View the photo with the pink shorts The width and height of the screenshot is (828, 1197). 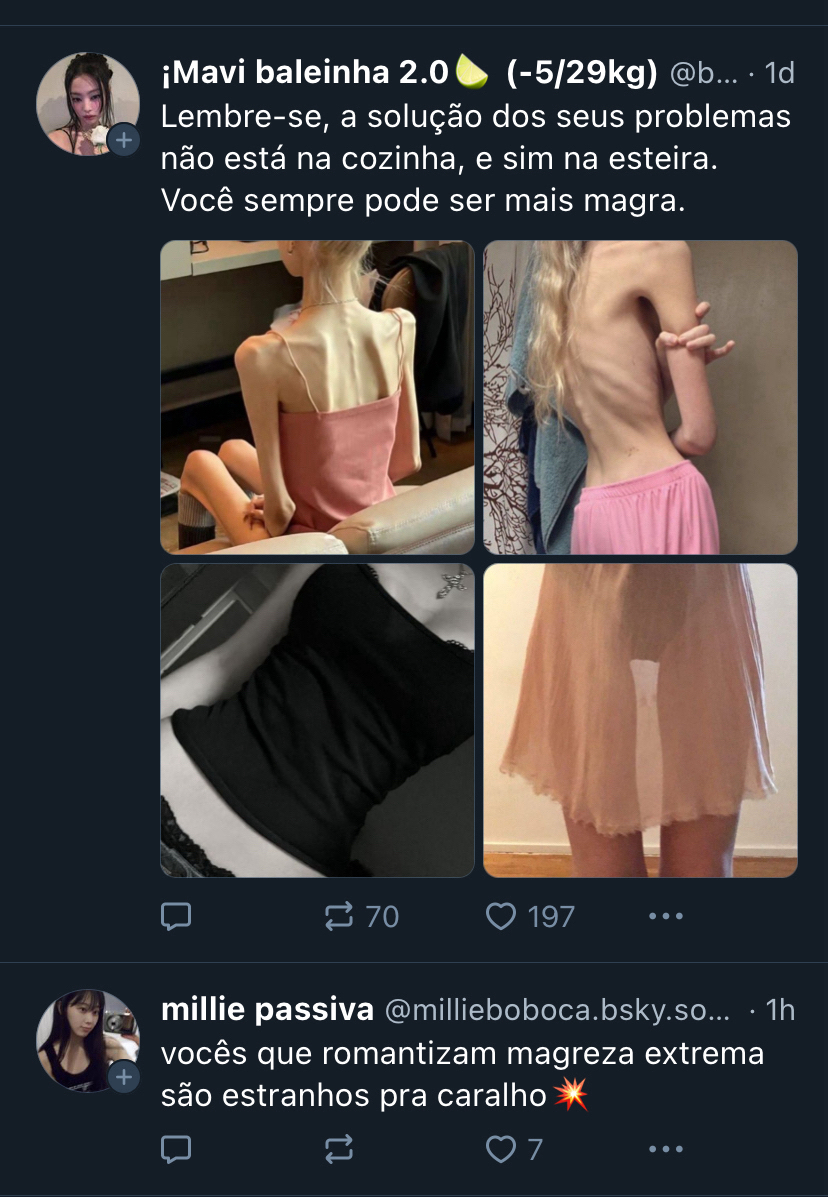pos(640,397)
